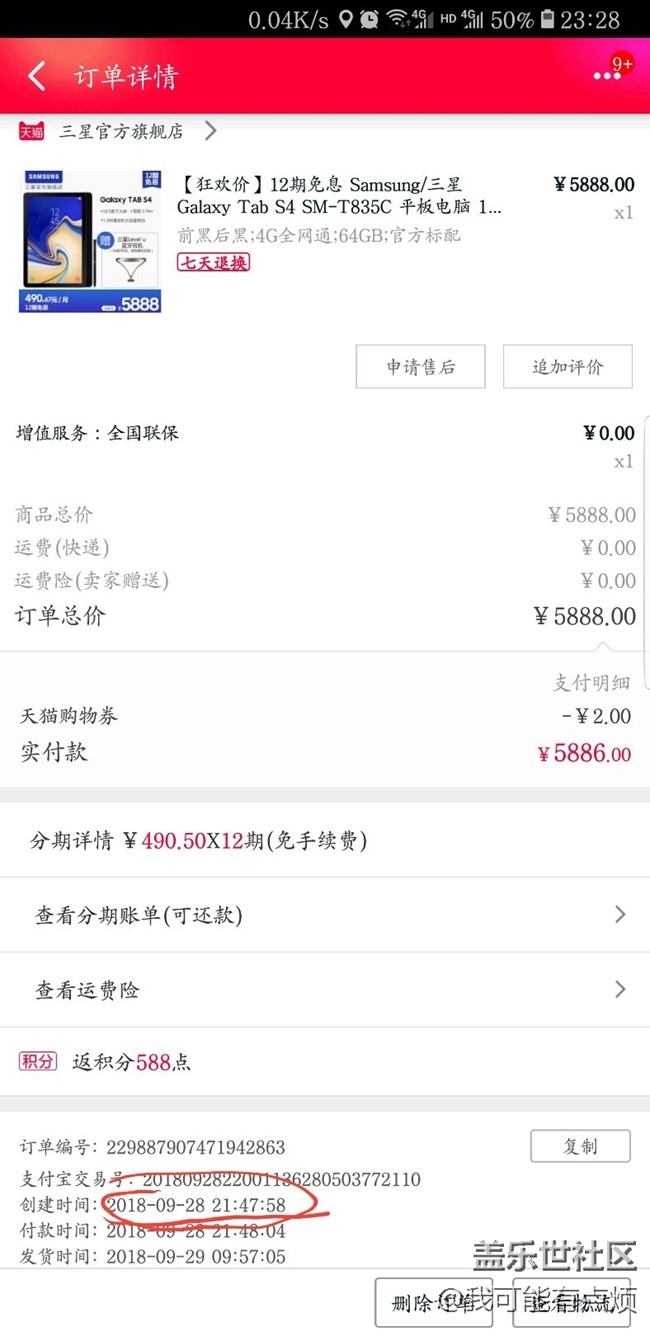This screenshot has width=650, height=1336.
Task: Open the 查看运费险 row
Action: [325, 990]
